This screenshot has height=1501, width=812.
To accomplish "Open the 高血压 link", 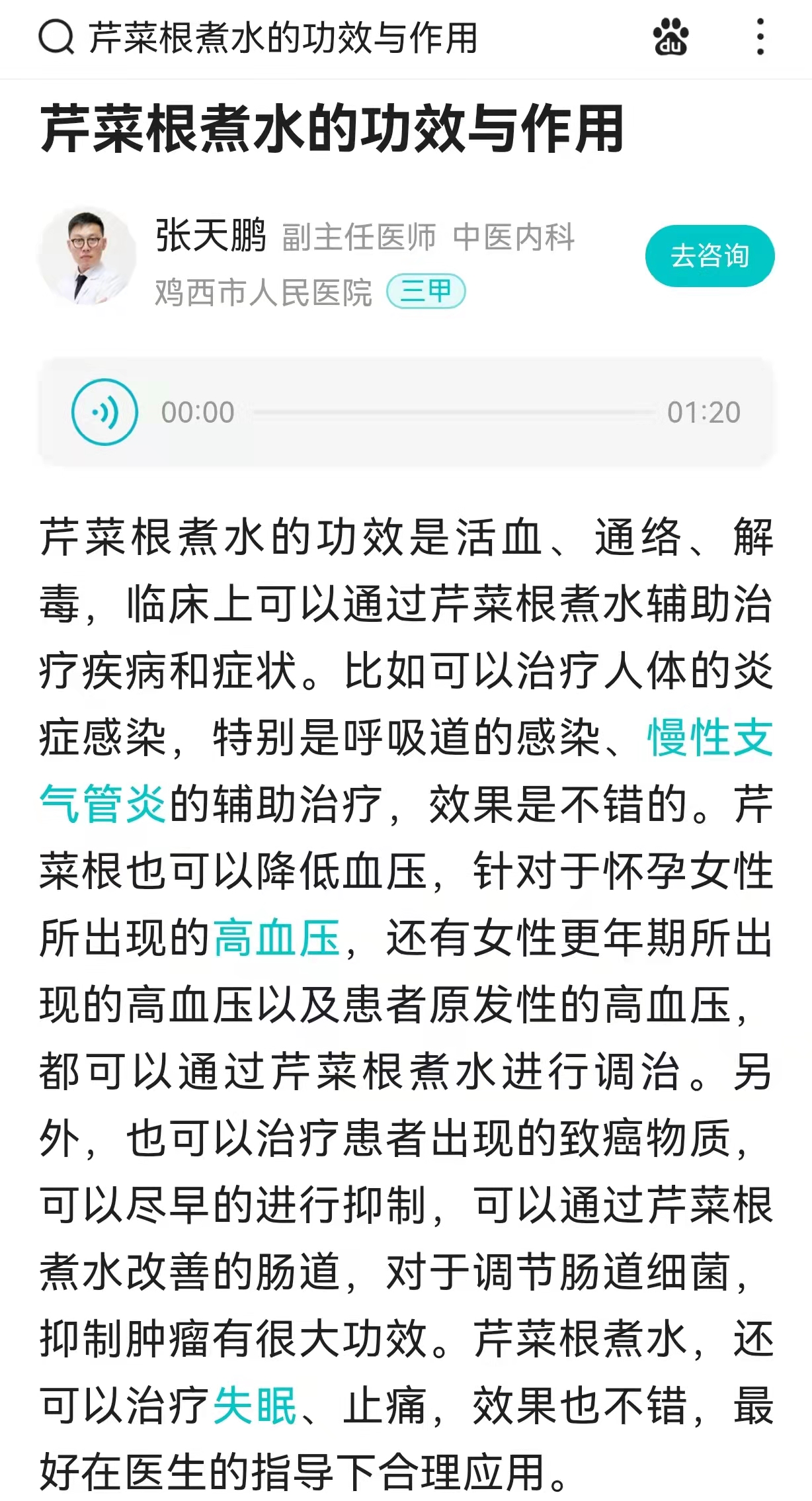I will [x=276, y=938].
